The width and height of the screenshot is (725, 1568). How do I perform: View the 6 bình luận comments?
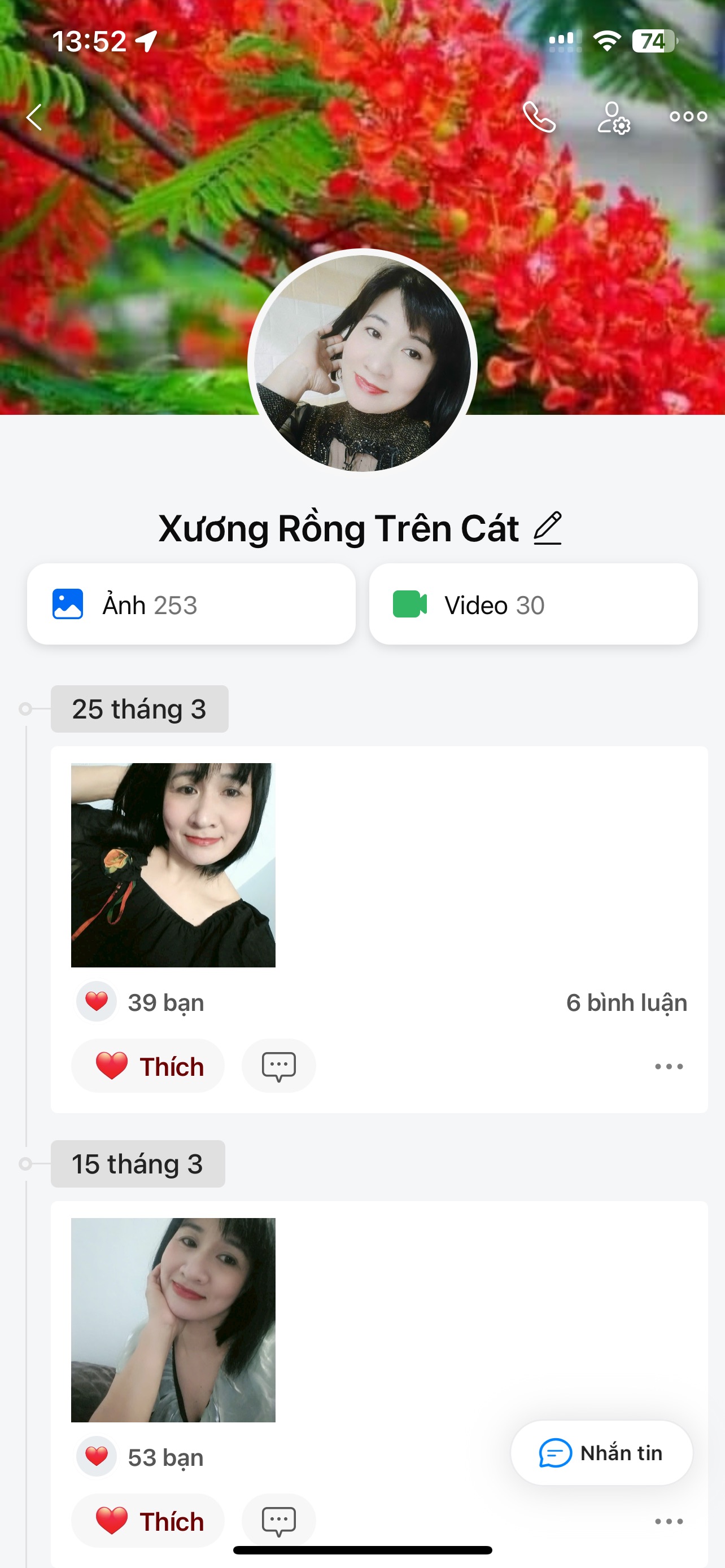pos(626,1002)
